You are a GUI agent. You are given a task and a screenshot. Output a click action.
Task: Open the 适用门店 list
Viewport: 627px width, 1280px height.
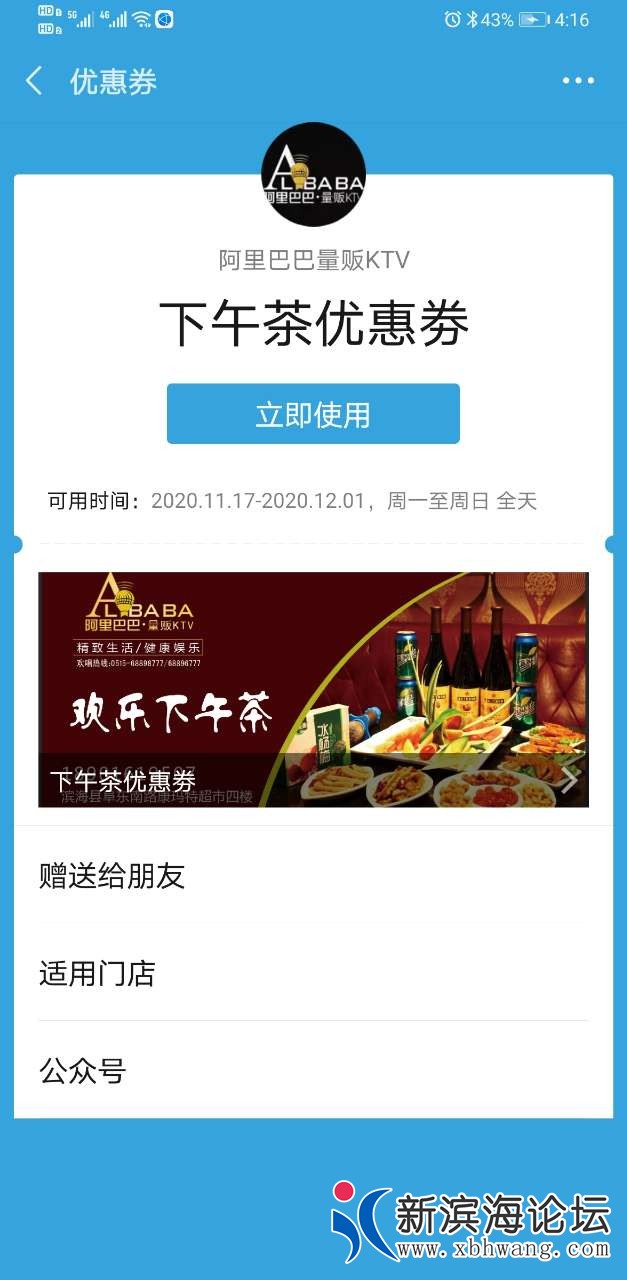tap(313, 973)
